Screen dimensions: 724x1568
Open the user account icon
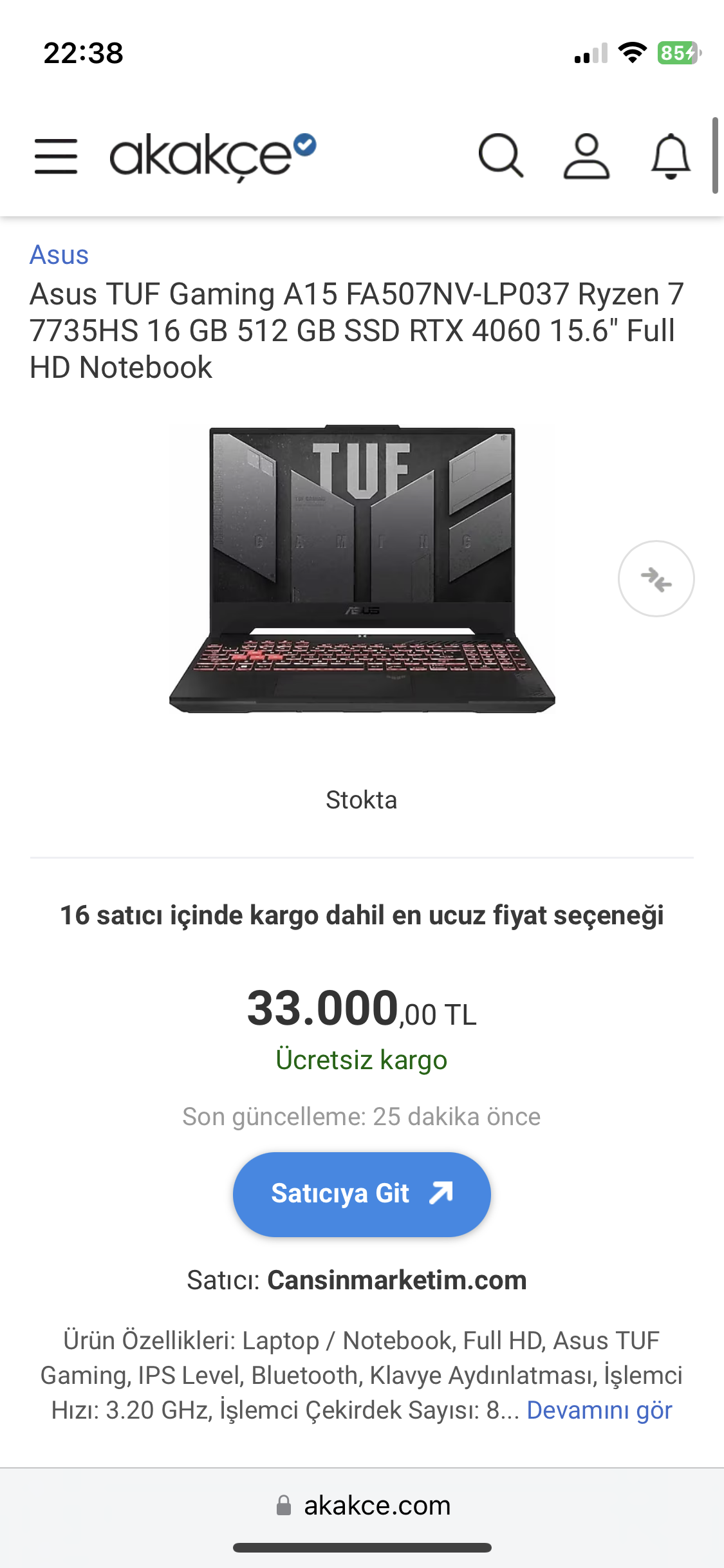point(586,156)
